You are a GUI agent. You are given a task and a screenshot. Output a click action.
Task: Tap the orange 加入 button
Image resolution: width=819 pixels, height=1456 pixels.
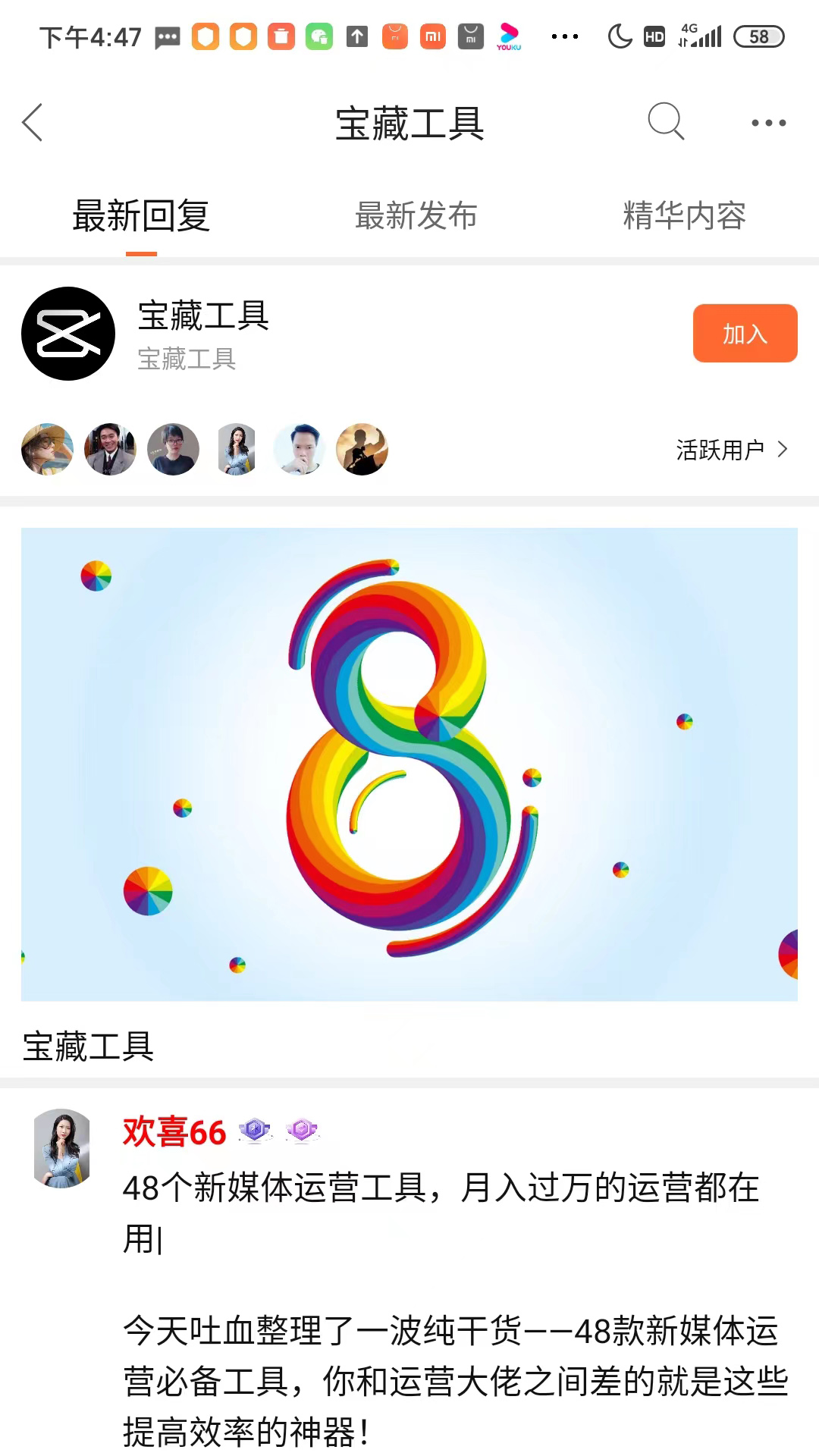coord(745,334)
